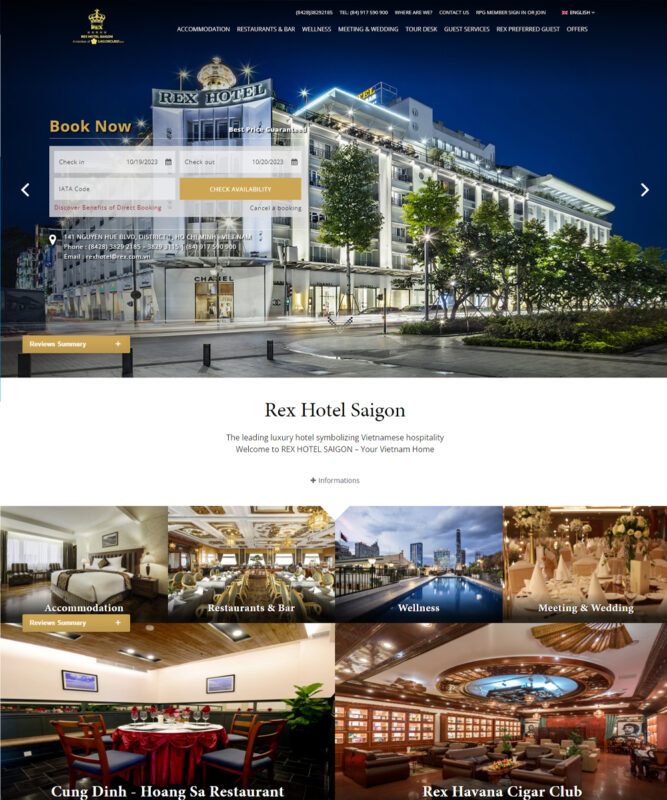Pick a check out date
Viewport: 667px width, 800px height.
click(x=240, y=161)
